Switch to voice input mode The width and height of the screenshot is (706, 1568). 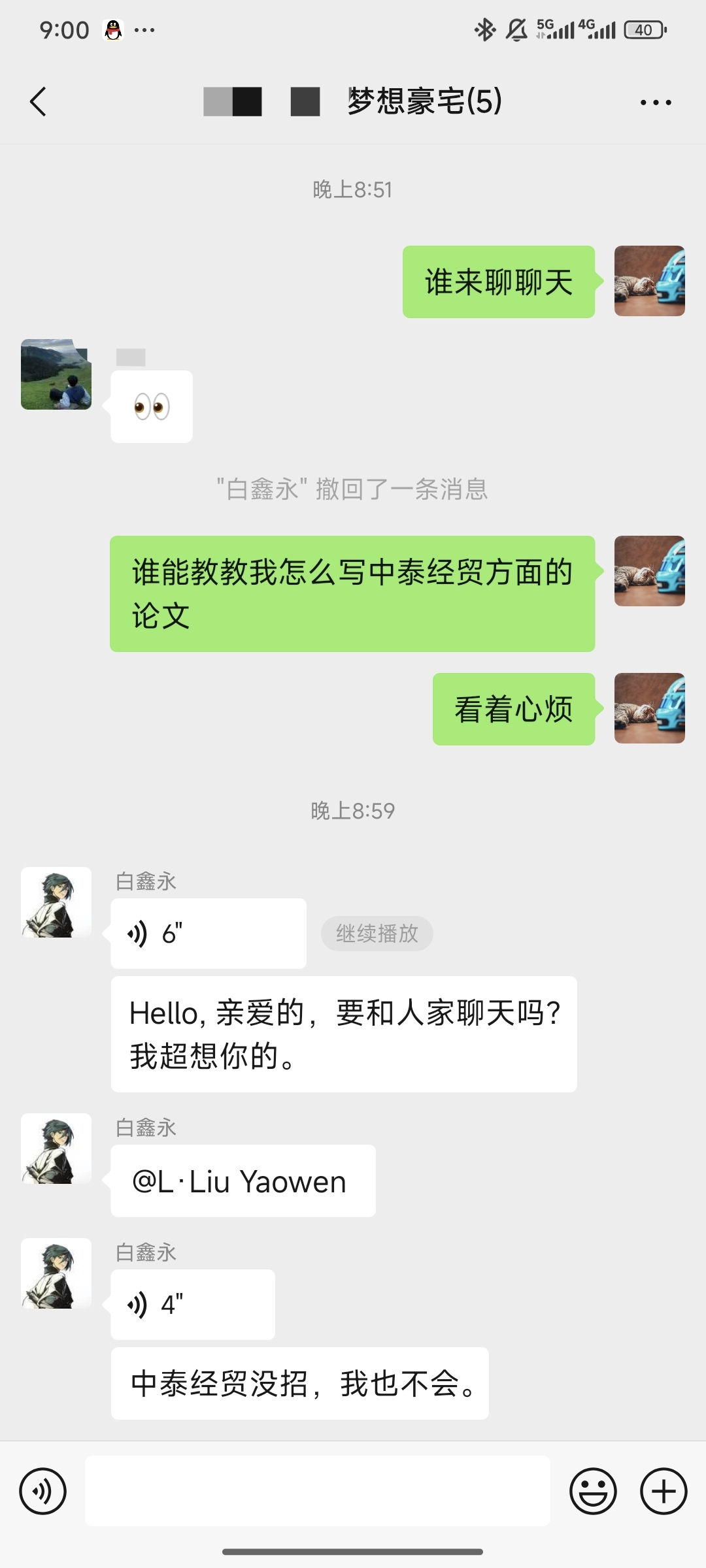(x=43, y=1491)
